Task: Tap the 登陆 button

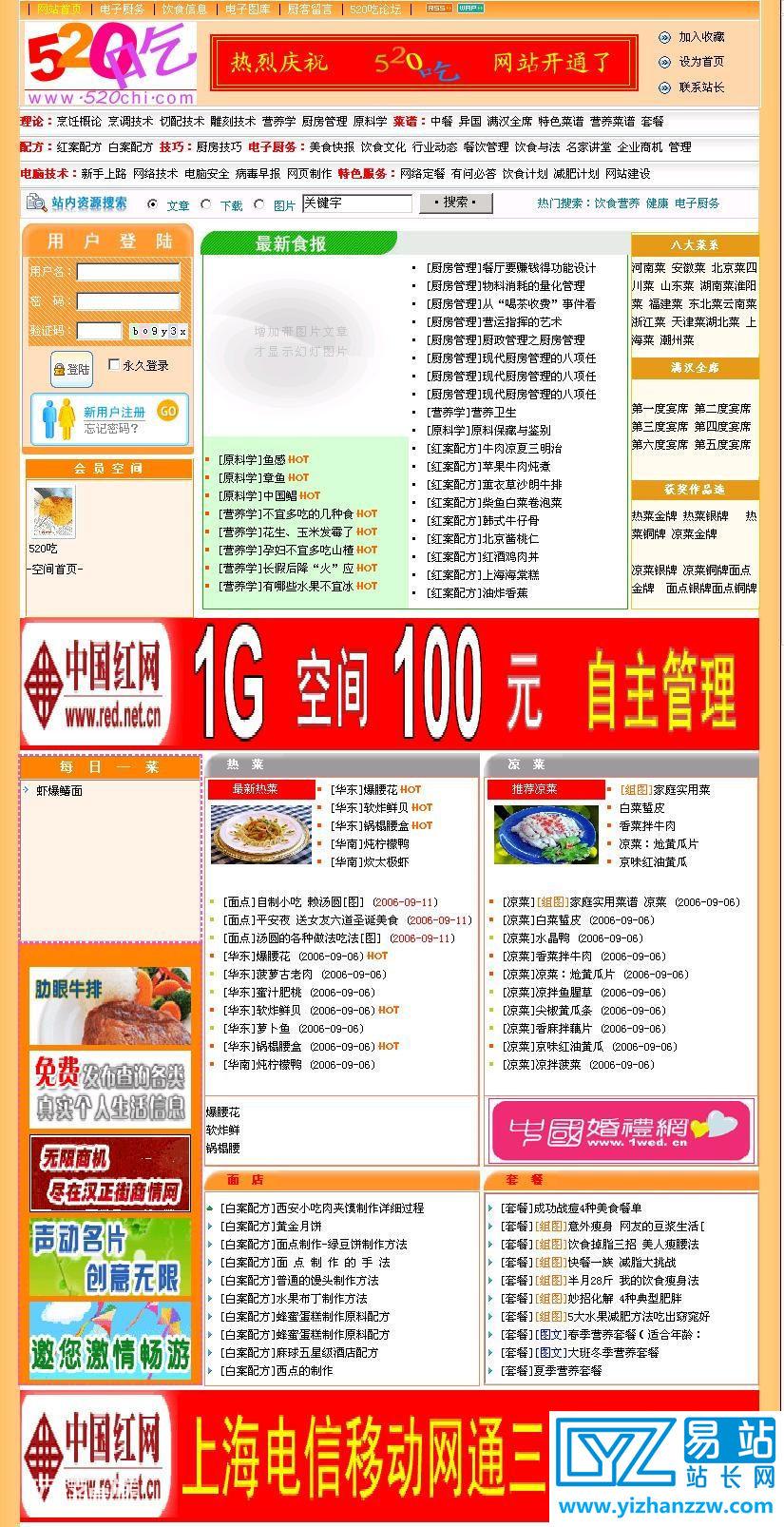Action: (x=71, y=369)
